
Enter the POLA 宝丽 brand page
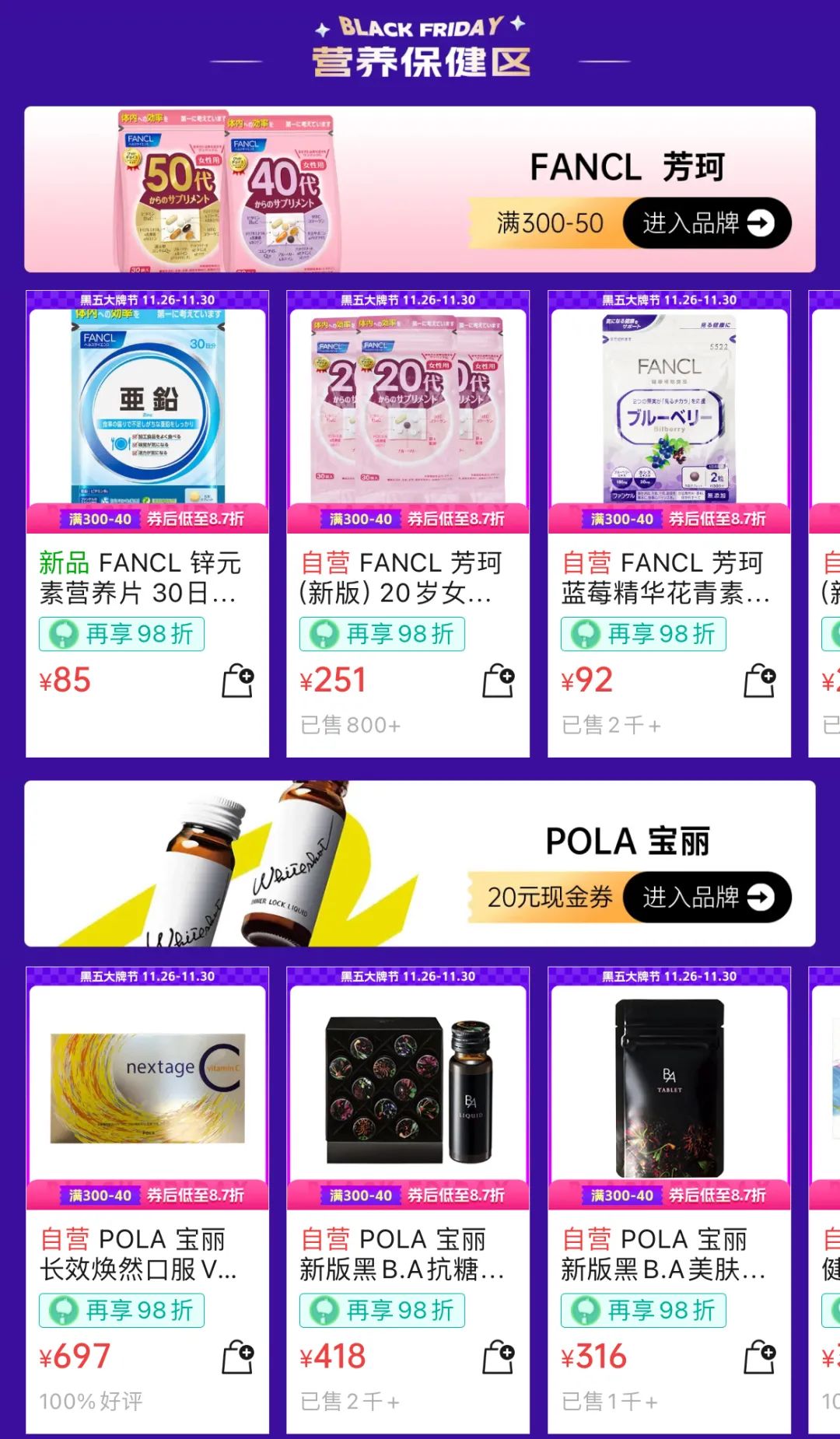[x=707, y=897]
